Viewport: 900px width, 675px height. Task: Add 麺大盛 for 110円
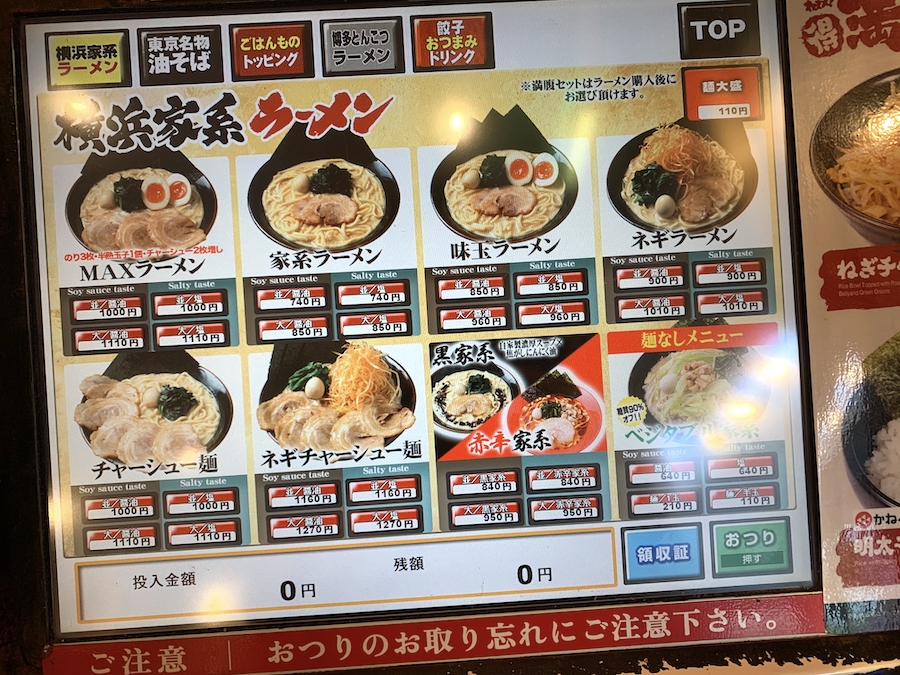(722, 95)
